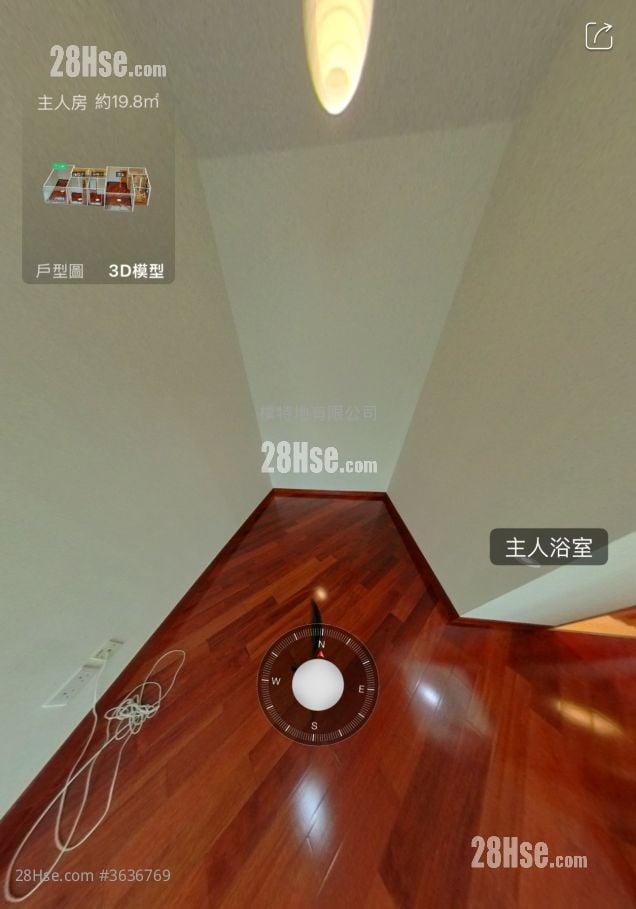The width and height of the screenshot is (636, 909).
Task: Select the 3D模型 tab
Action: (x=136, y=271)
